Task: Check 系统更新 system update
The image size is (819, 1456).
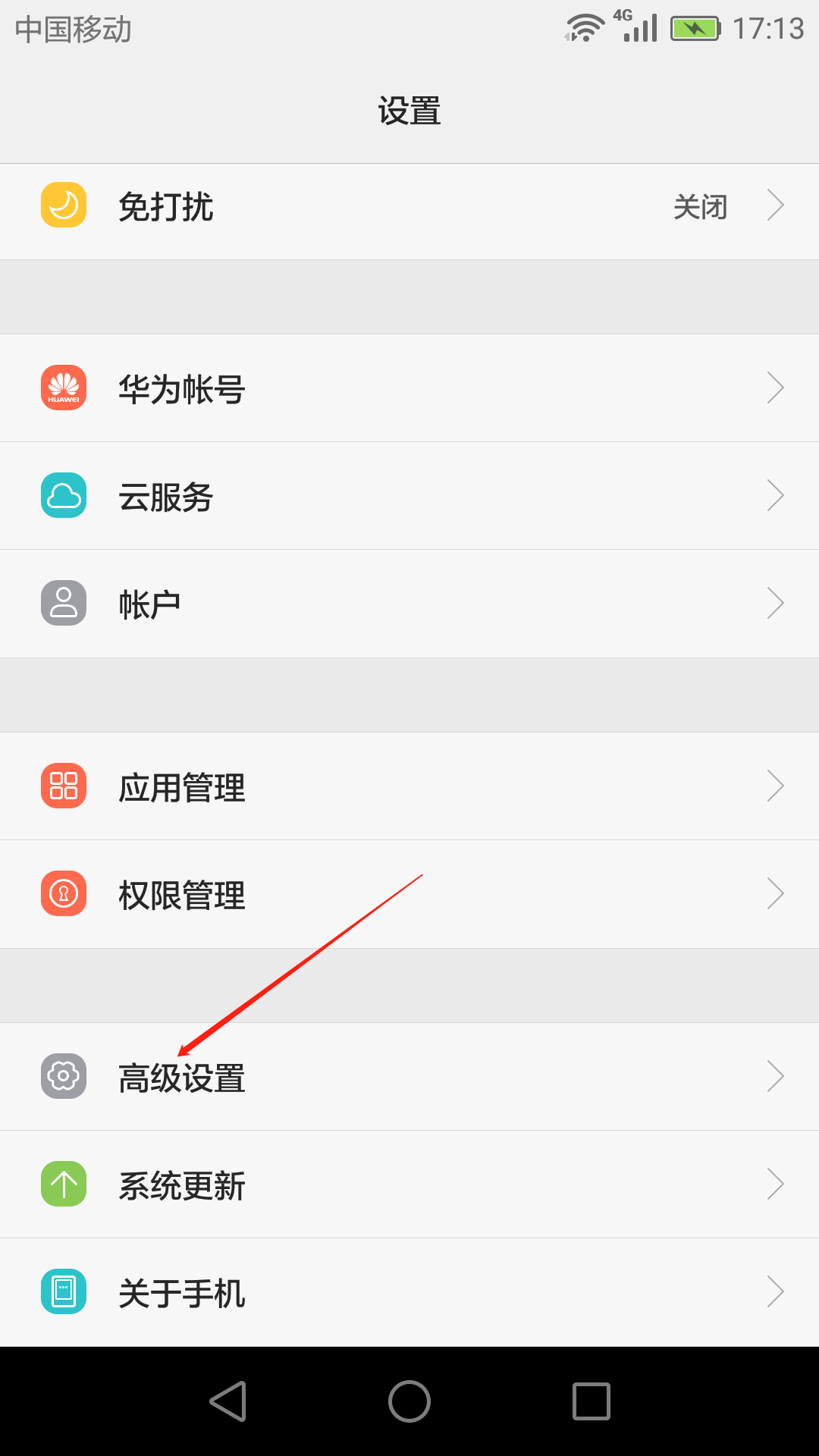Action: 409,1185
